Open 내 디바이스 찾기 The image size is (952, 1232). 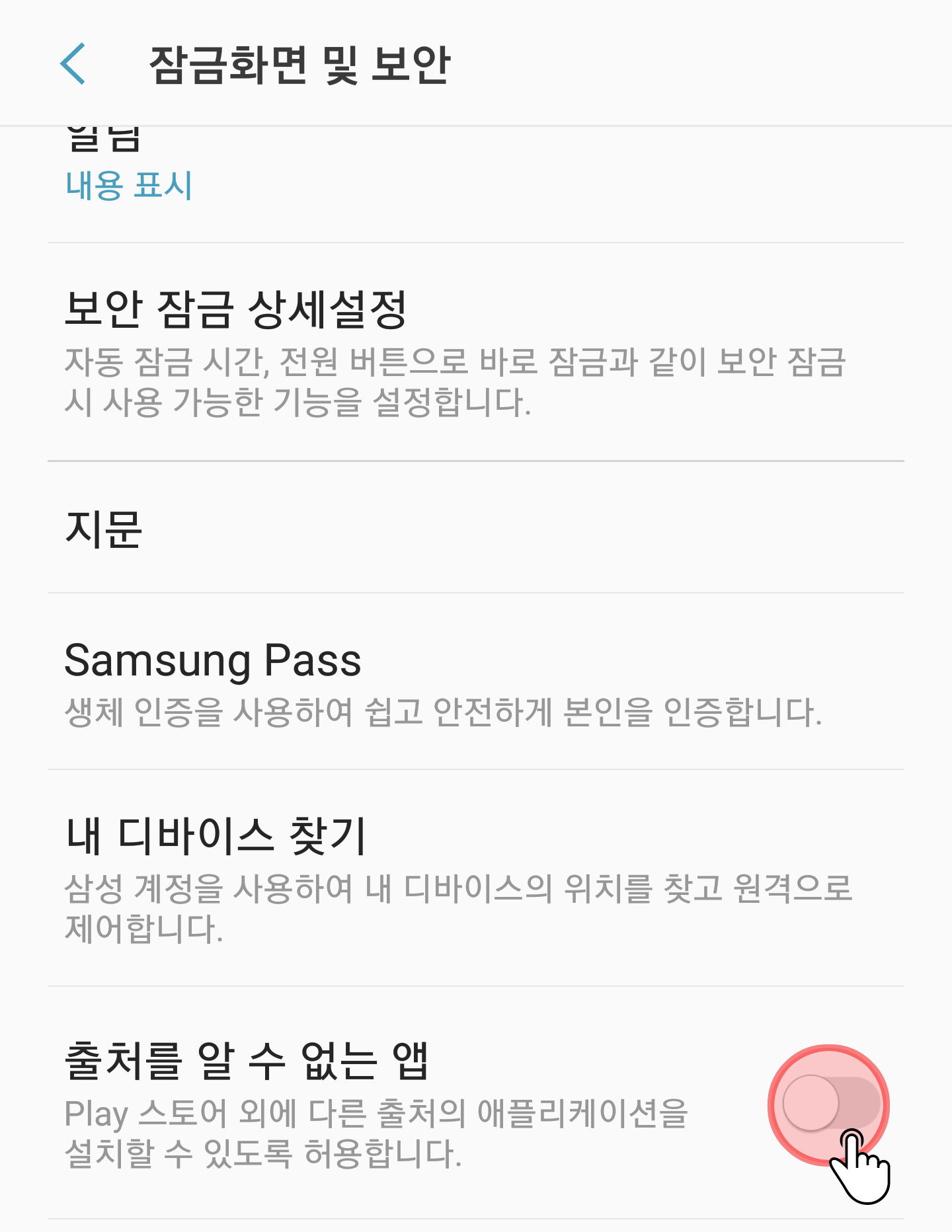tap(456, 878)
